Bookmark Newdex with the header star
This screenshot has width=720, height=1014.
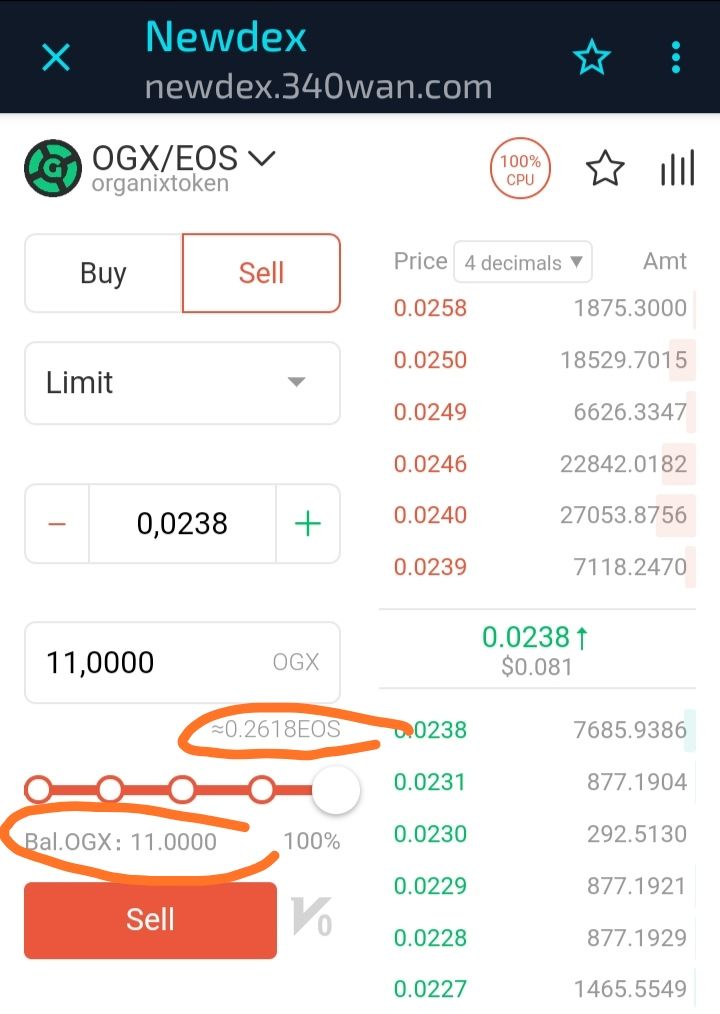[591, 58]
